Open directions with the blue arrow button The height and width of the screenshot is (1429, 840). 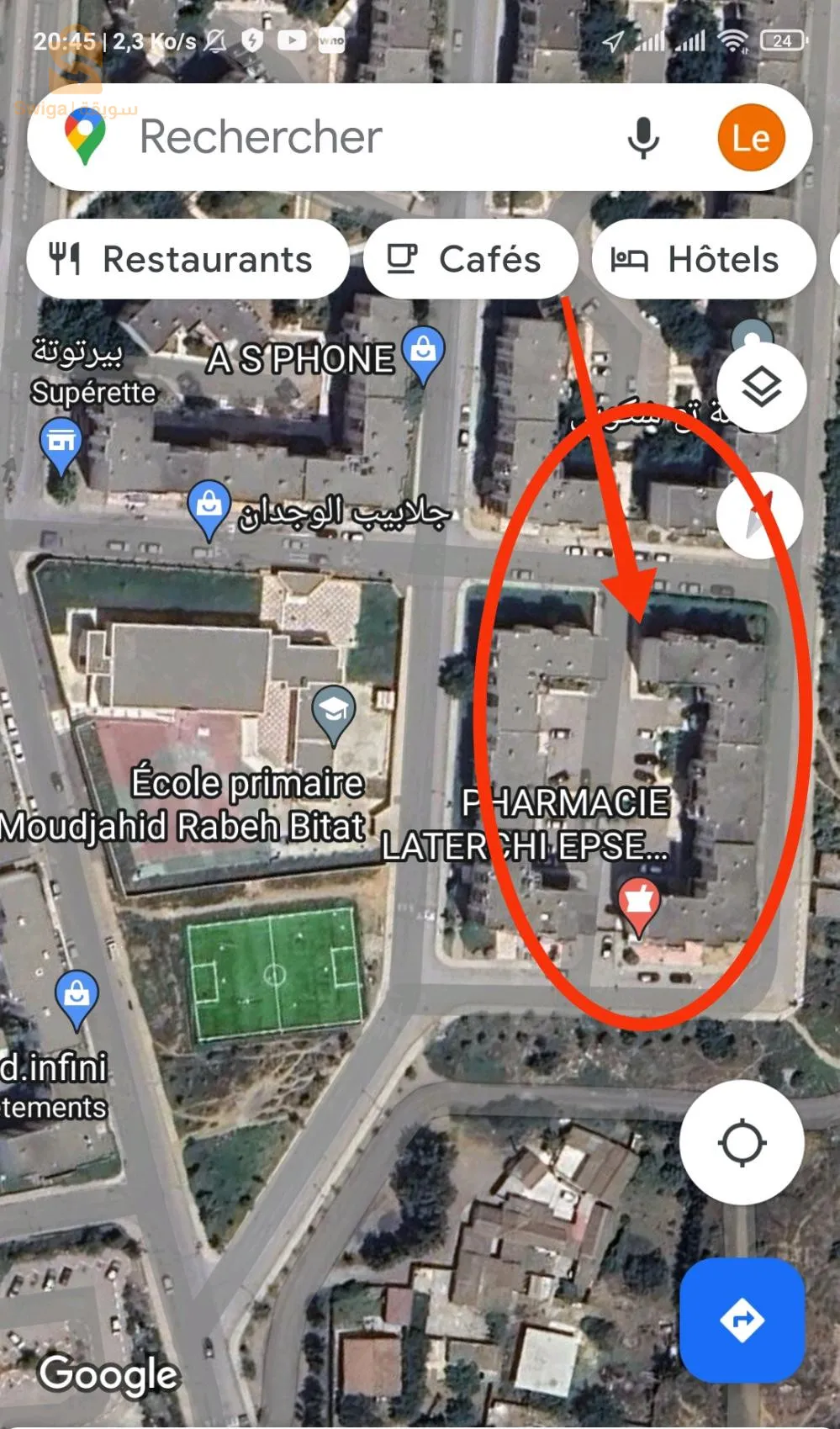coord(742,1320)
